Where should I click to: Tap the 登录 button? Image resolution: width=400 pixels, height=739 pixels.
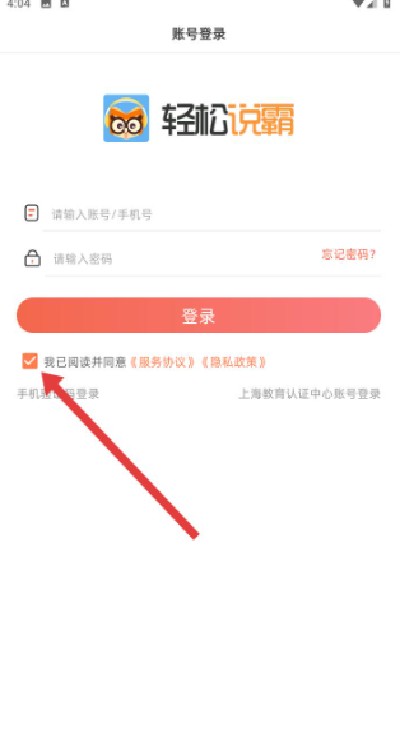coord(199,315)
